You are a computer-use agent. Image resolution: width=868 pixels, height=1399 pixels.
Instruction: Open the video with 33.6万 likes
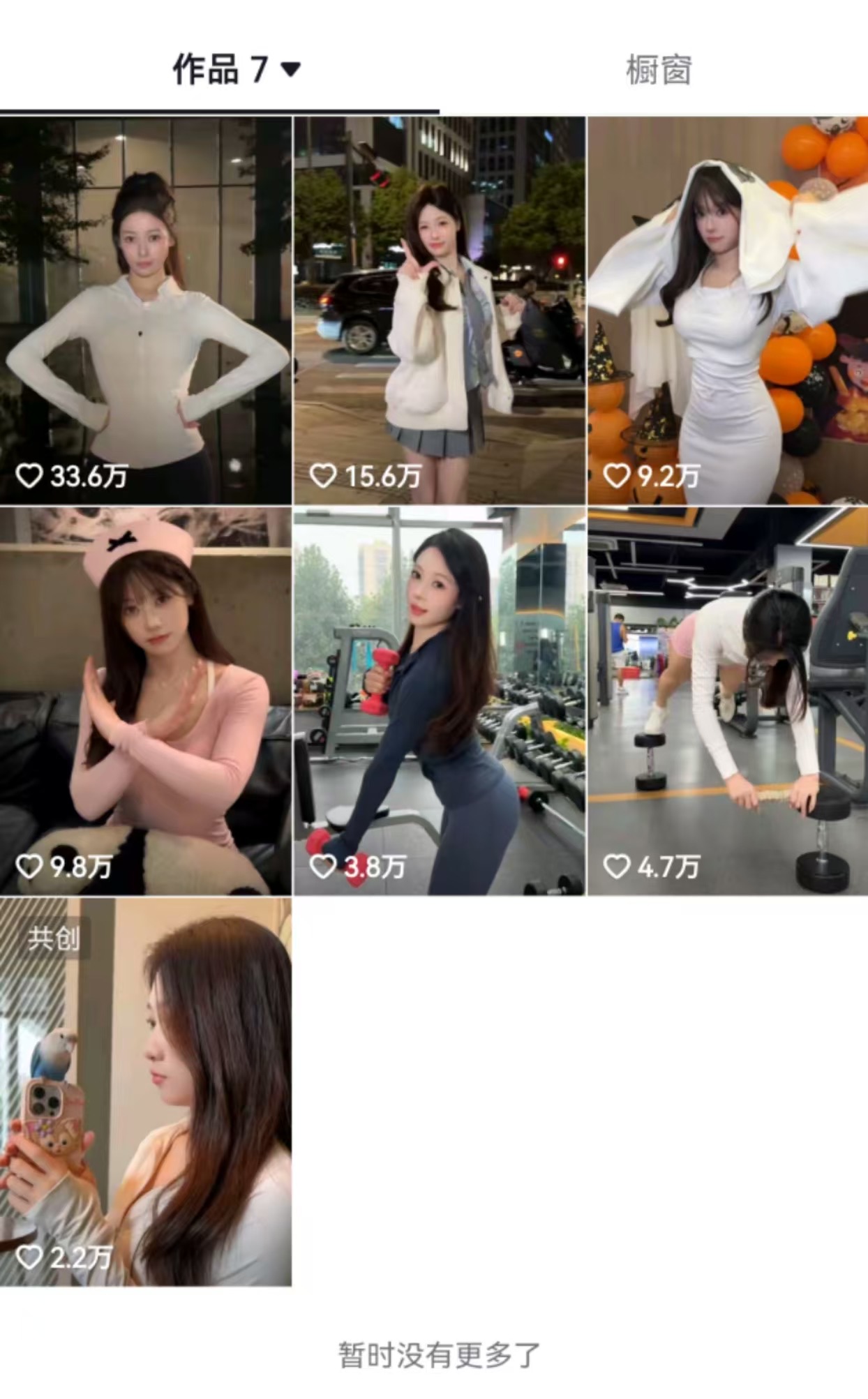[x=145, y=311]
